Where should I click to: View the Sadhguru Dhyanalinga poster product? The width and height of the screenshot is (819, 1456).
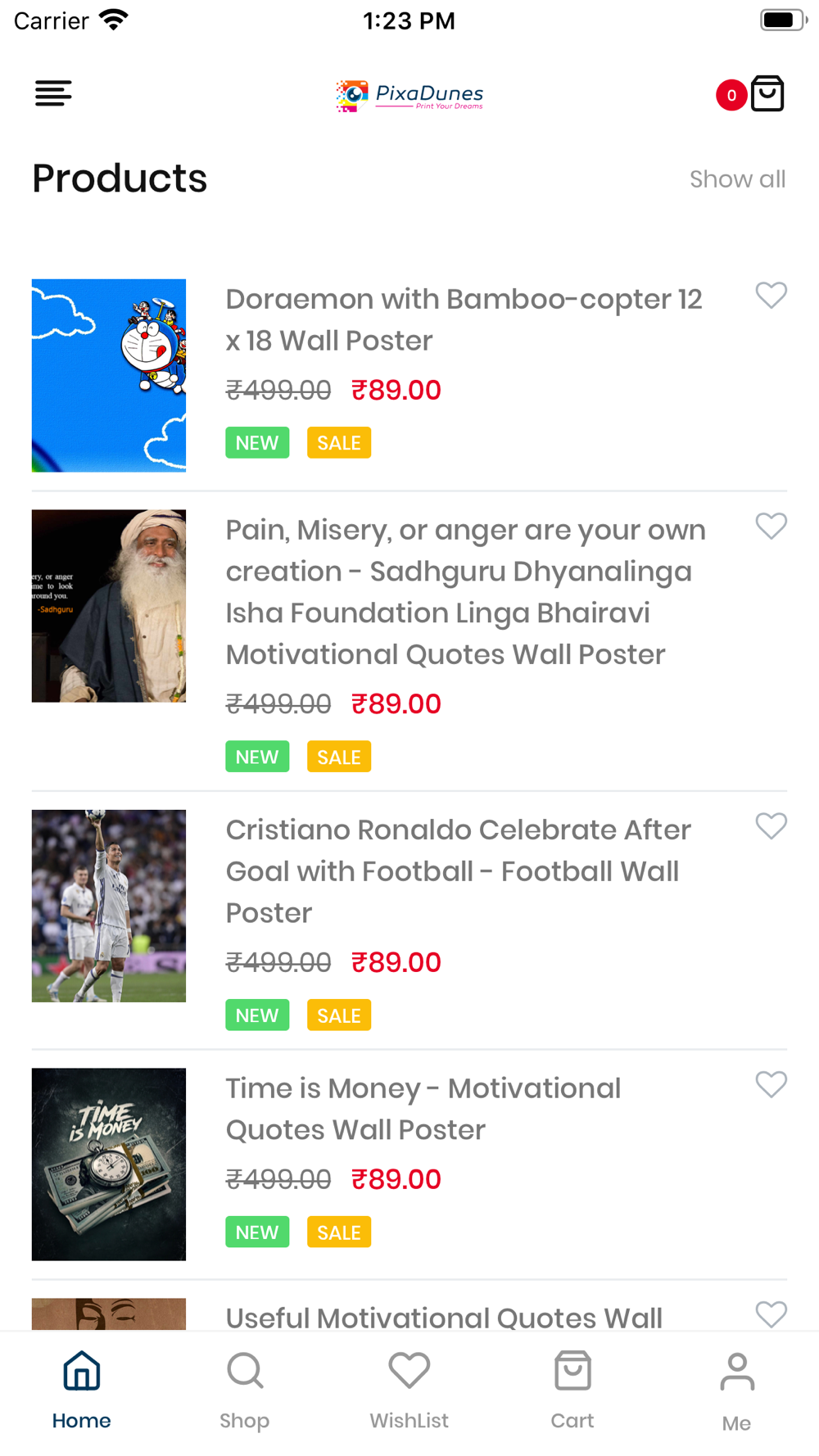point(466,591)
